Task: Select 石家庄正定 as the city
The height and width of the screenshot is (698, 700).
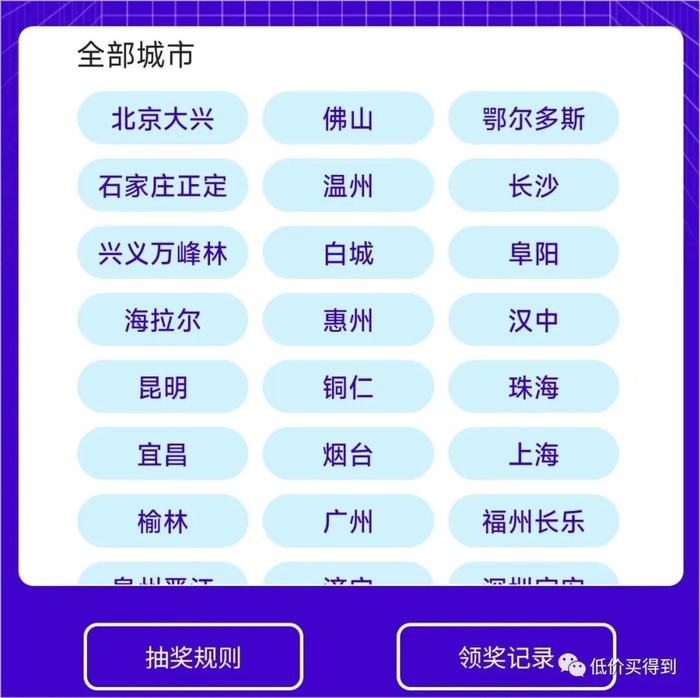Action: pyautogui.click(x=162, y=186)
